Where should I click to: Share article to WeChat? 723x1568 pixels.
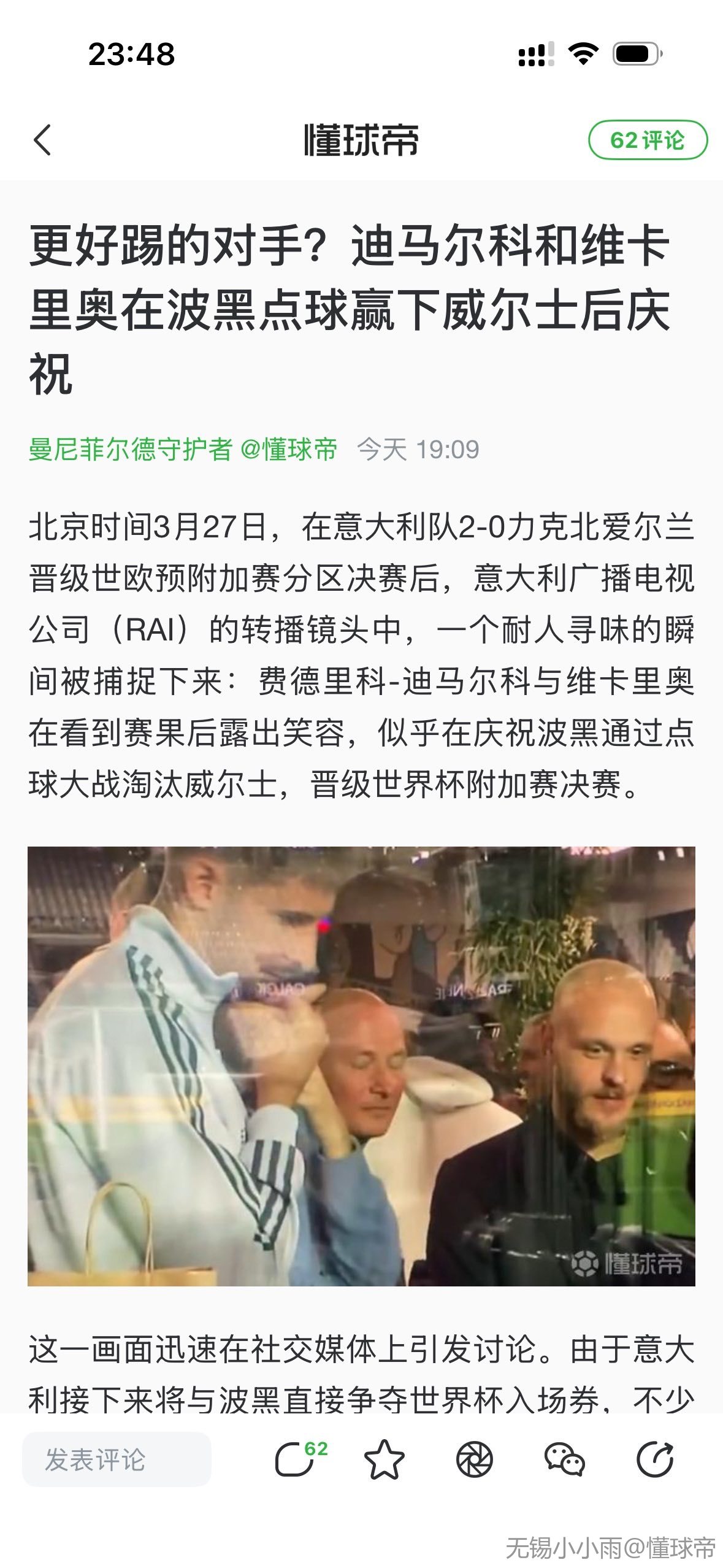pos(564,1459)
